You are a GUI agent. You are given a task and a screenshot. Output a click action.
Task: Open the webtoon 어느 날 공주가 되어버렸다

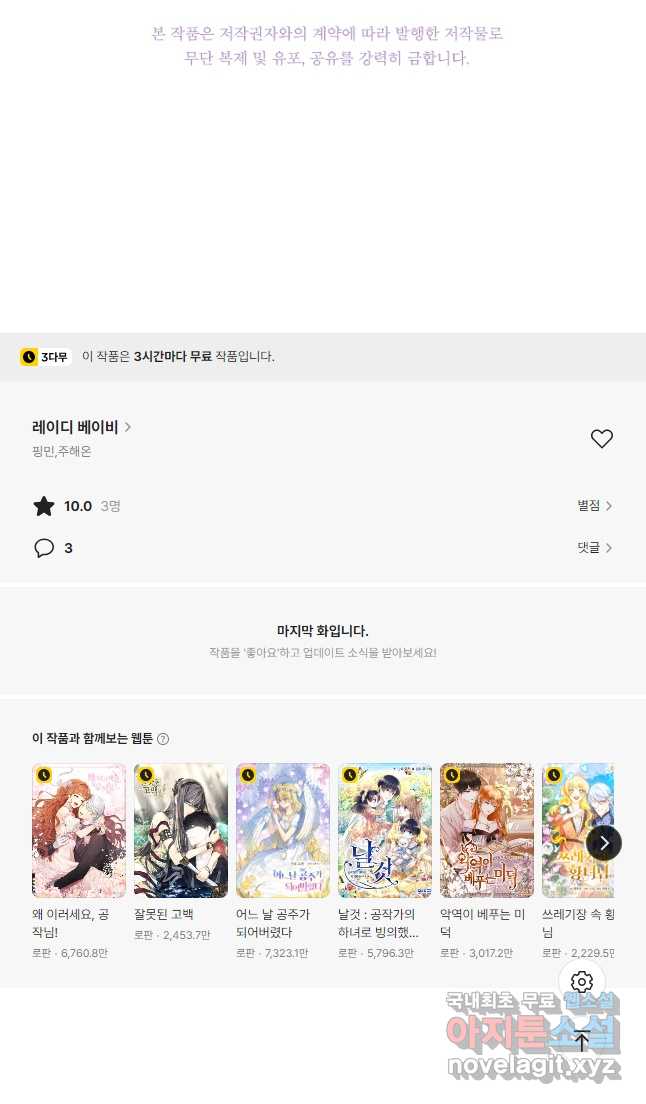tap(283, 831)
